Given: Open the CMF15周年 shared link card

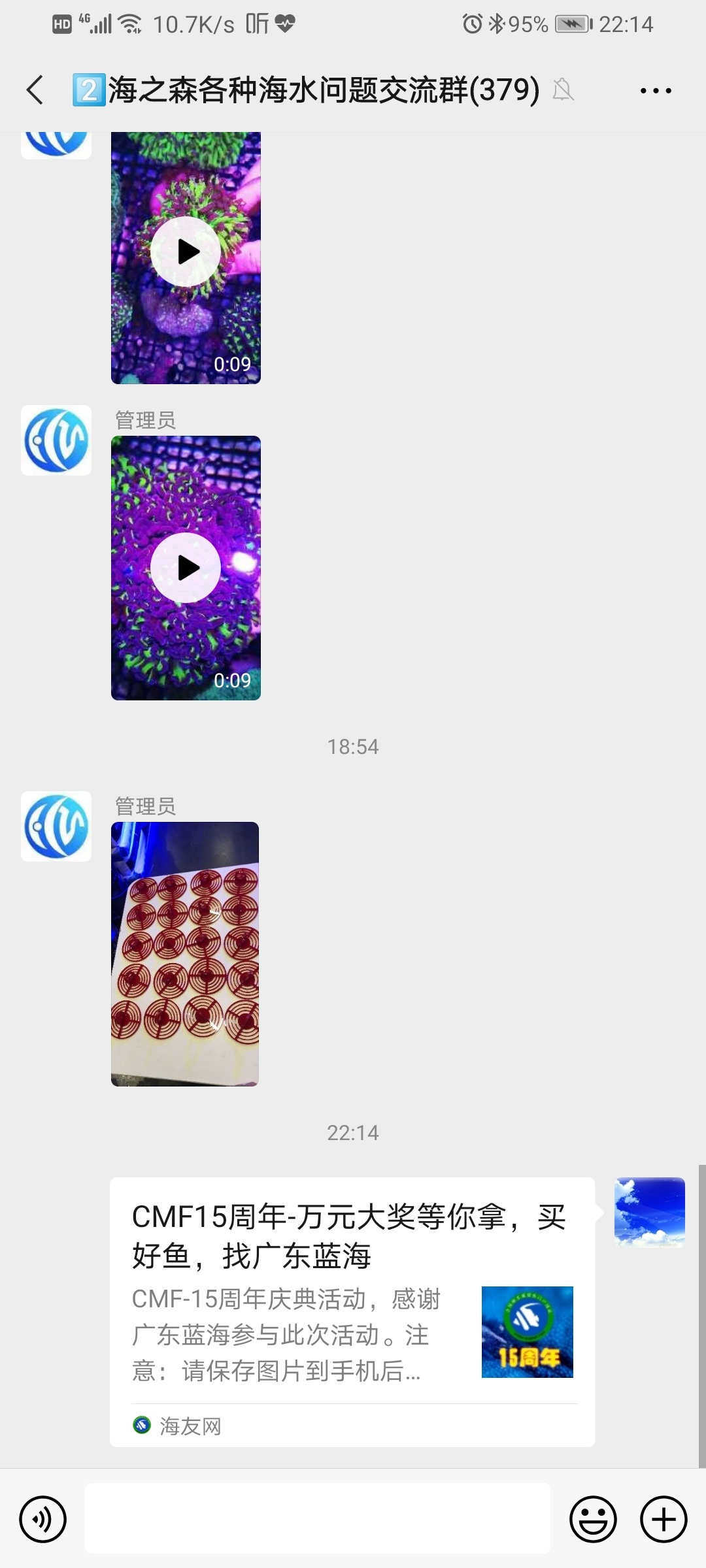Looking at the screenshot, I should 352,1311.
